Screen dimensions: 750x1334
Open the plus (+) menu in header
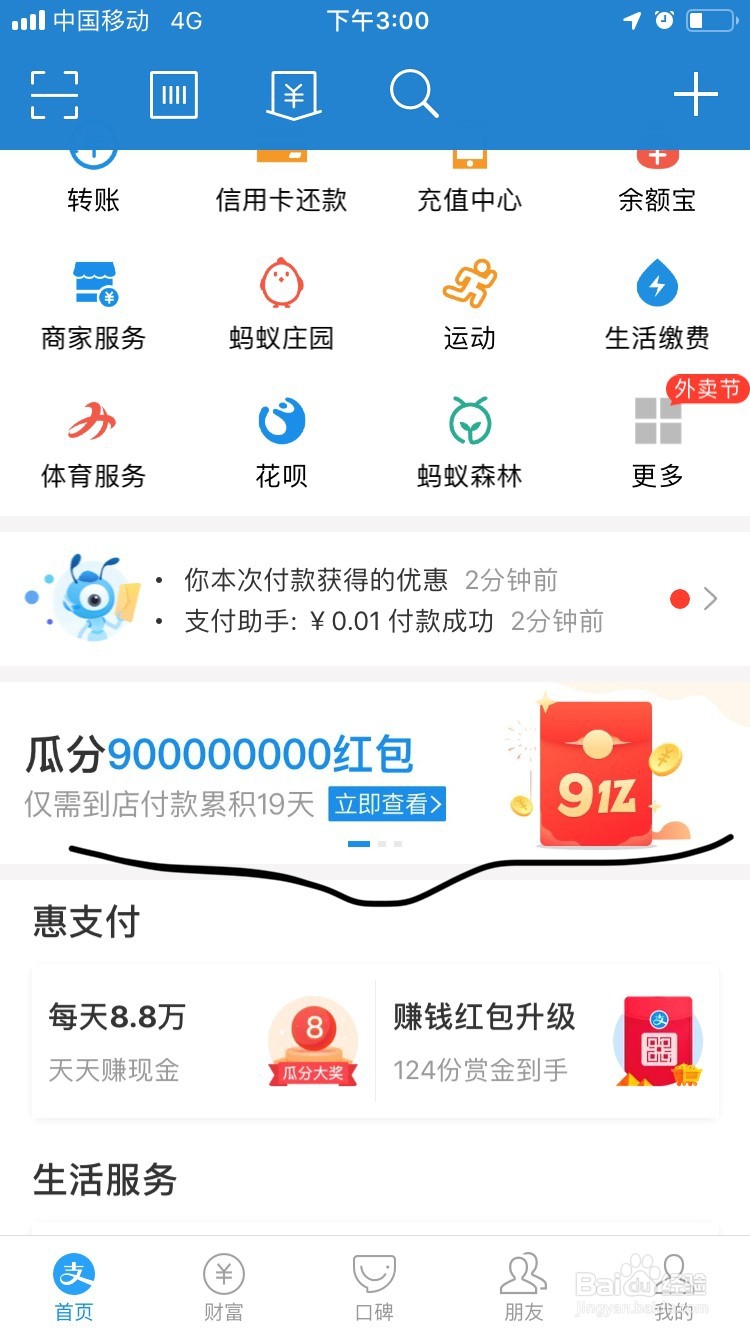pyautogui.click(x=695, y=93)
